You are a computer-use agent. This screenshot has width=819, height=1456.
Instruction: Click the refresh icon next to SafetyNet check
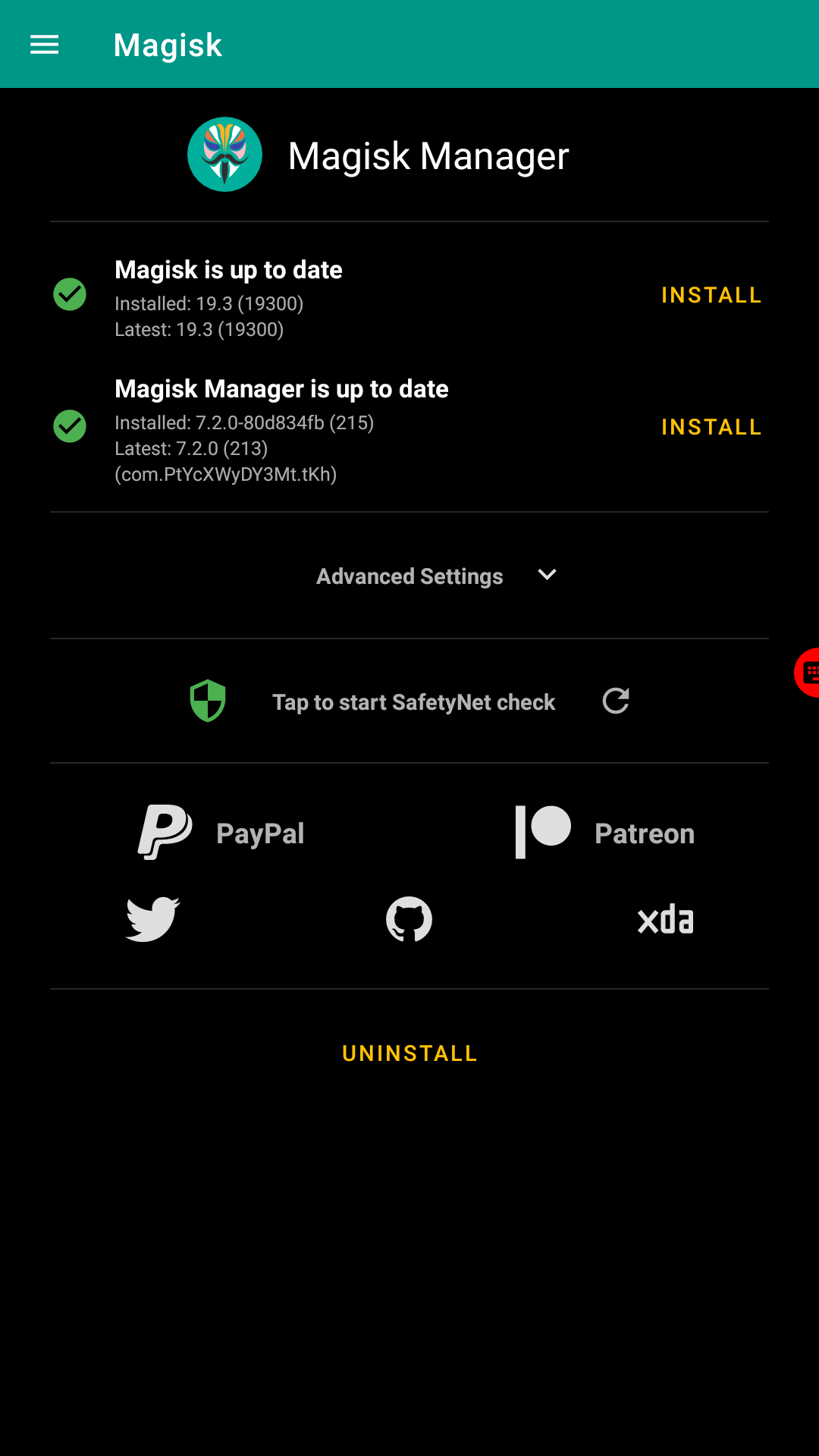pos(614,701)
